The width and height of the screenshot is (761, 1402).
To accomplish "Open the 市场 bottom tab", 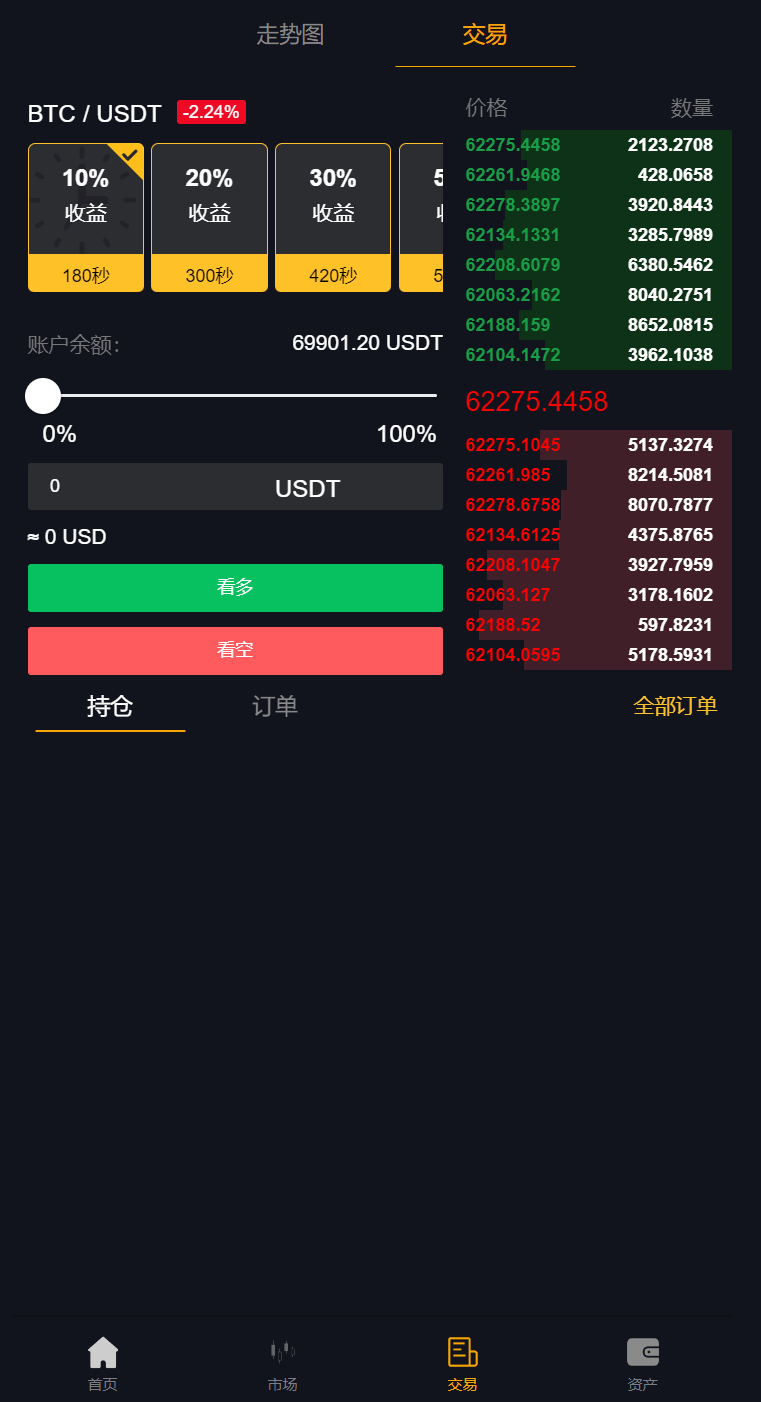I will click(283, 1363).
